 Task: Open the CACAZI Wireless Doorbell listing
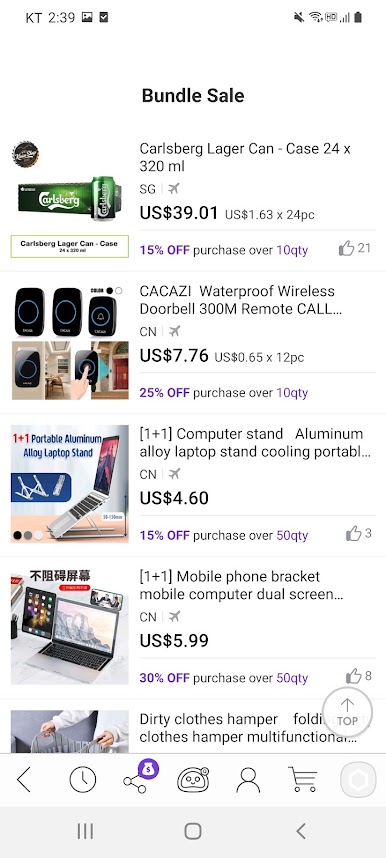click(x=193, y=343)
